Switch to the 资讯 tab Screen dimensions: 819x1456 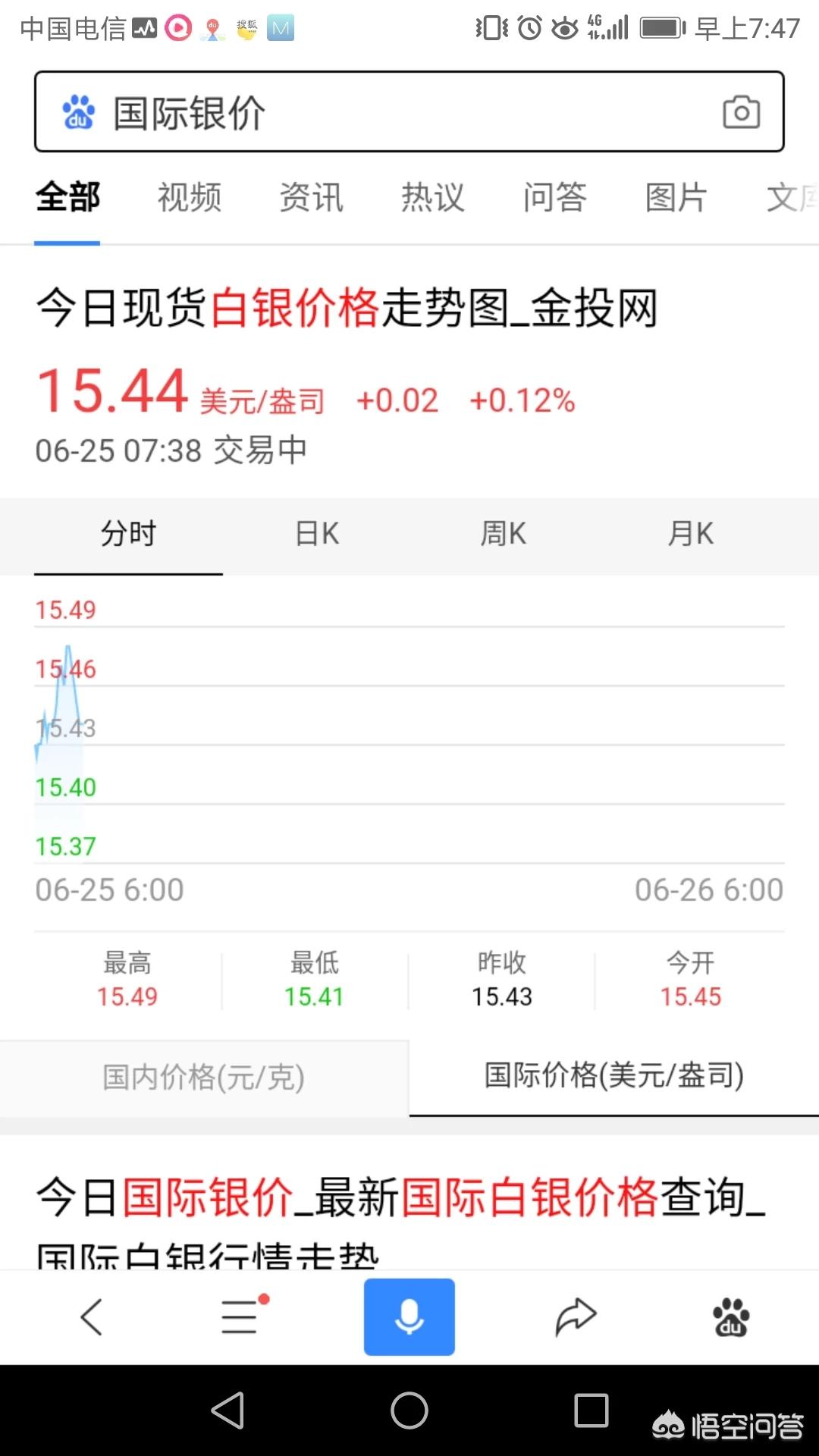[x=312, y=197]
